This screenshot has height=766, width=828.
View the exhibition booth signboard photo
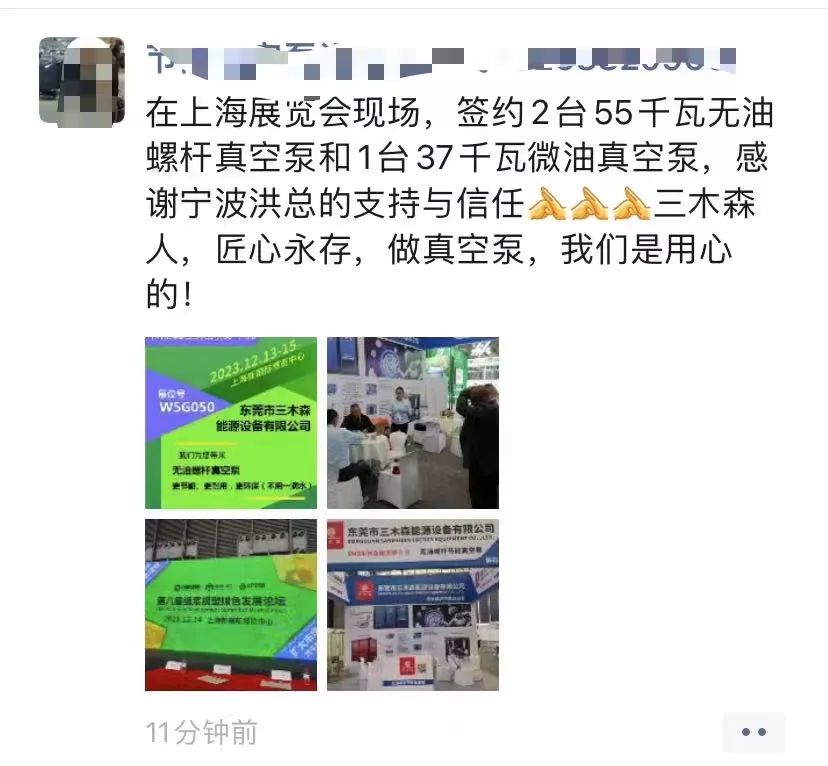coord(413,605)
